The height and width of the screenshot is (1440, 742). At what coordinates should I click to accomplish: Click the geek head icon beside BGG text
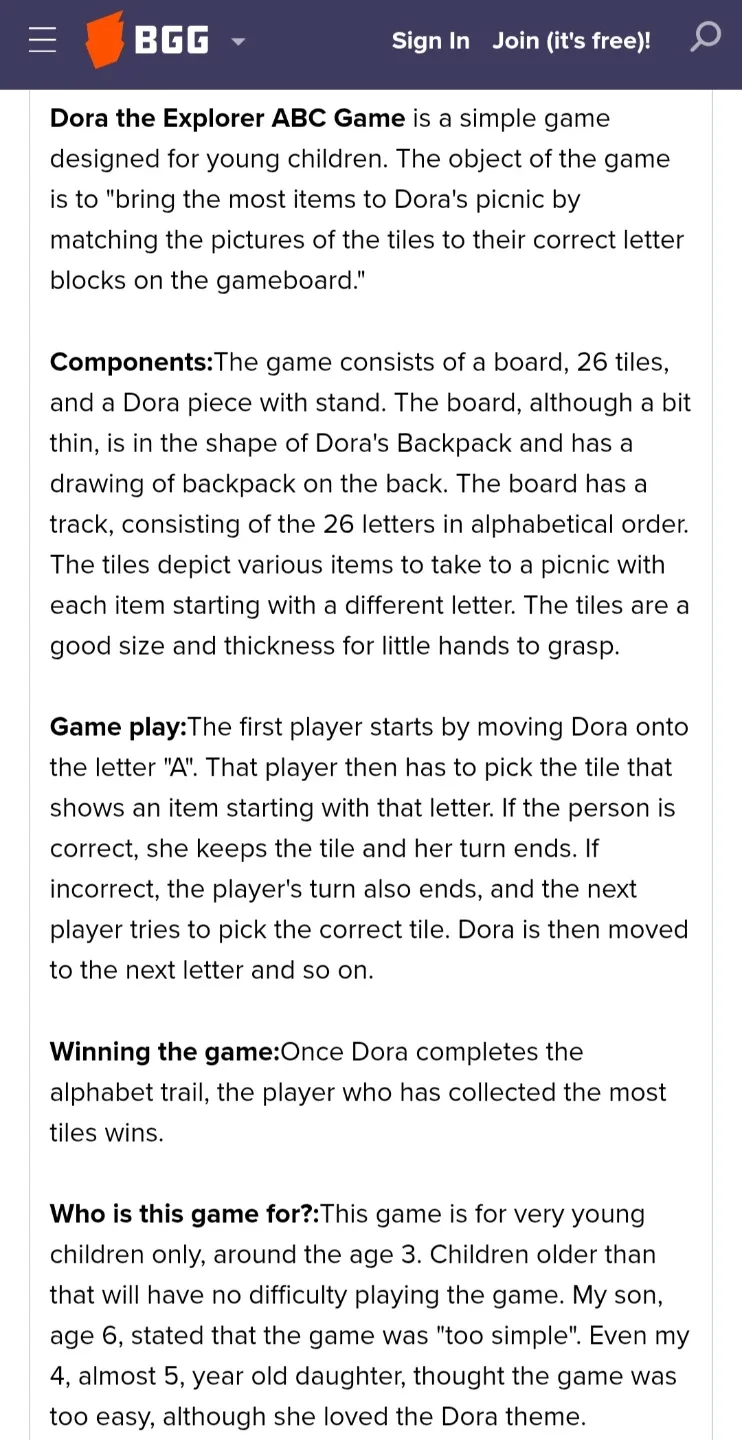tap(103, 40)
